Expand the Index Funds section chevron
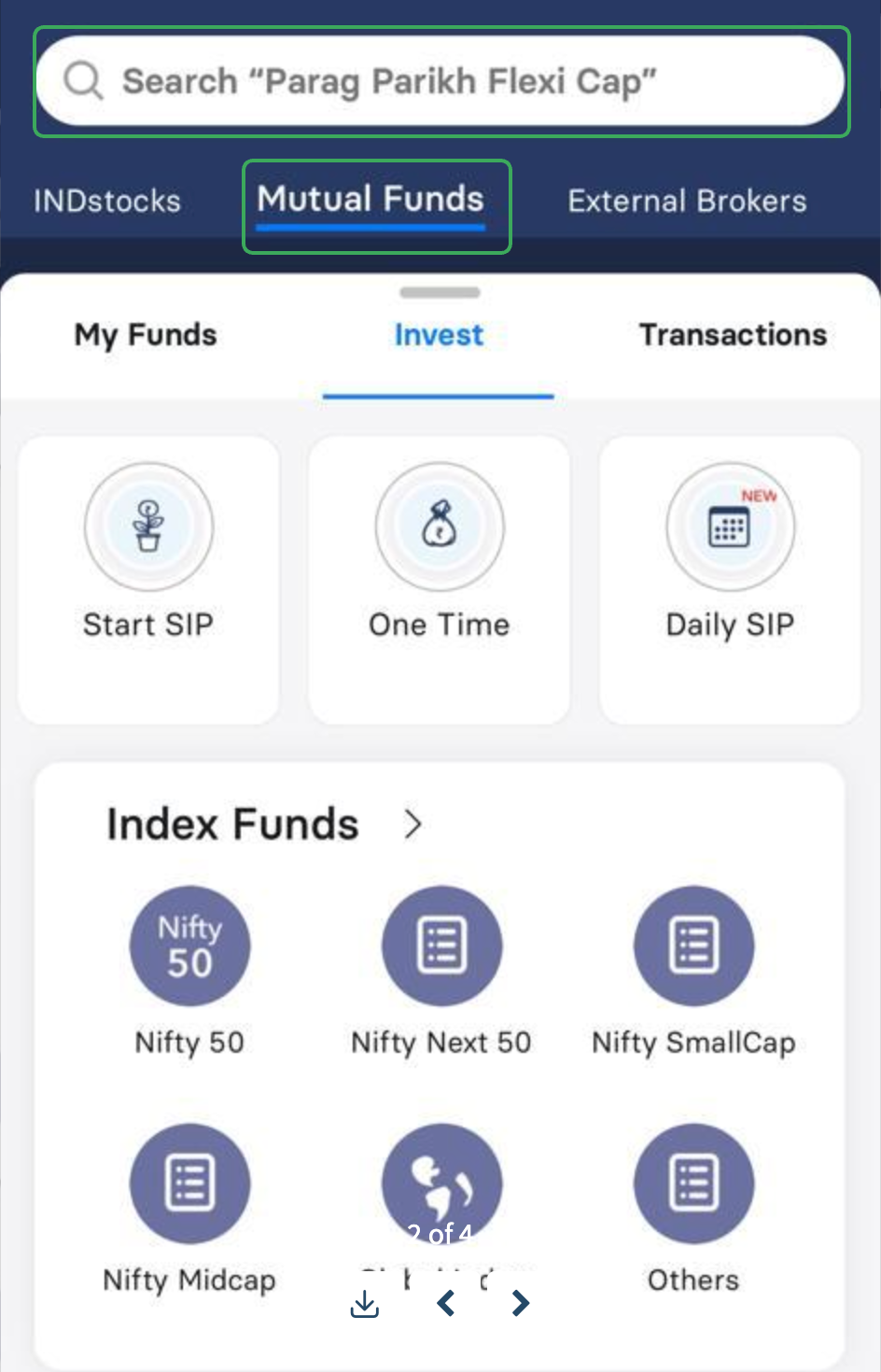 [413, 824]
